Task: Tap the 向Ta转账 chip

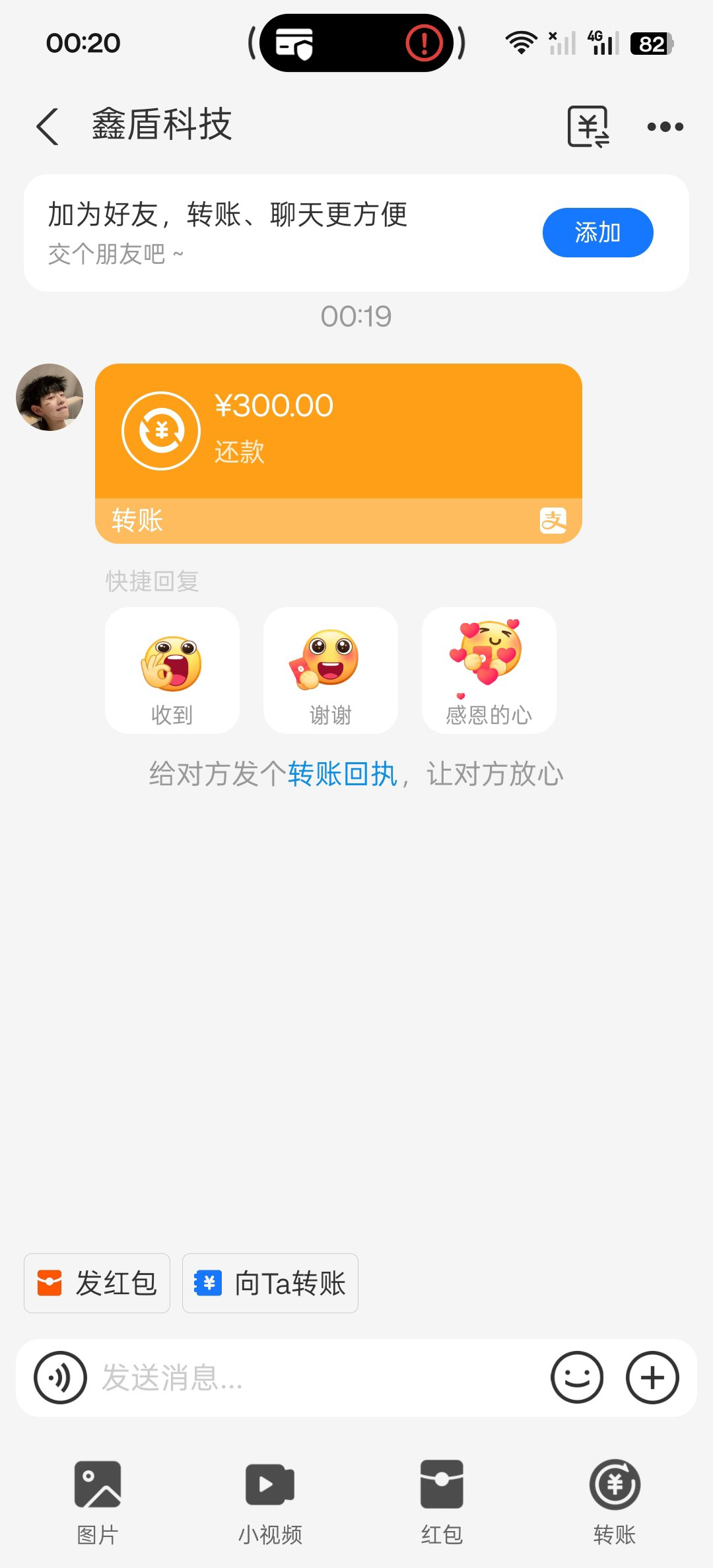Action: [x=270, y=1283]
